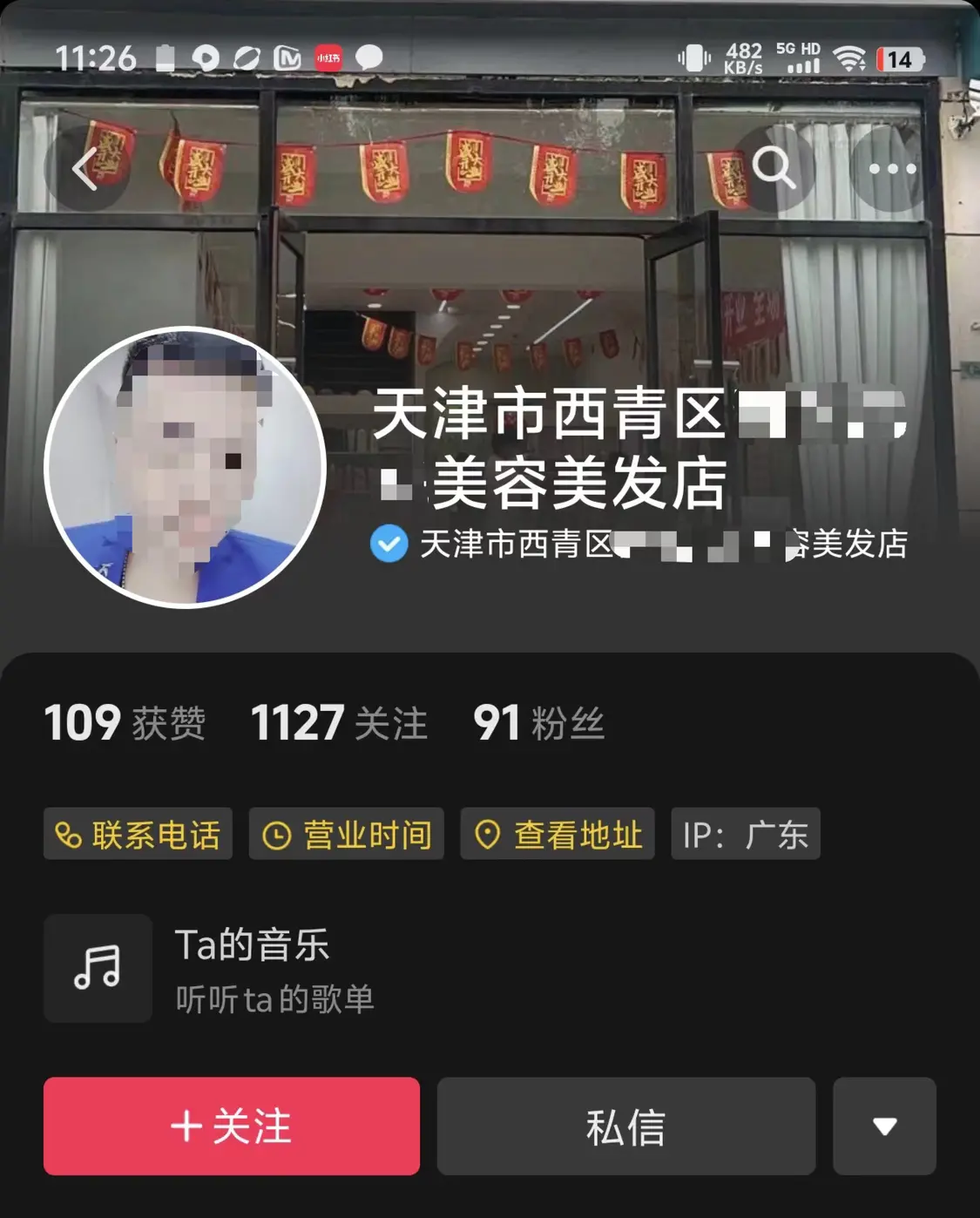View 营业时间 business hours

point(347,835)
